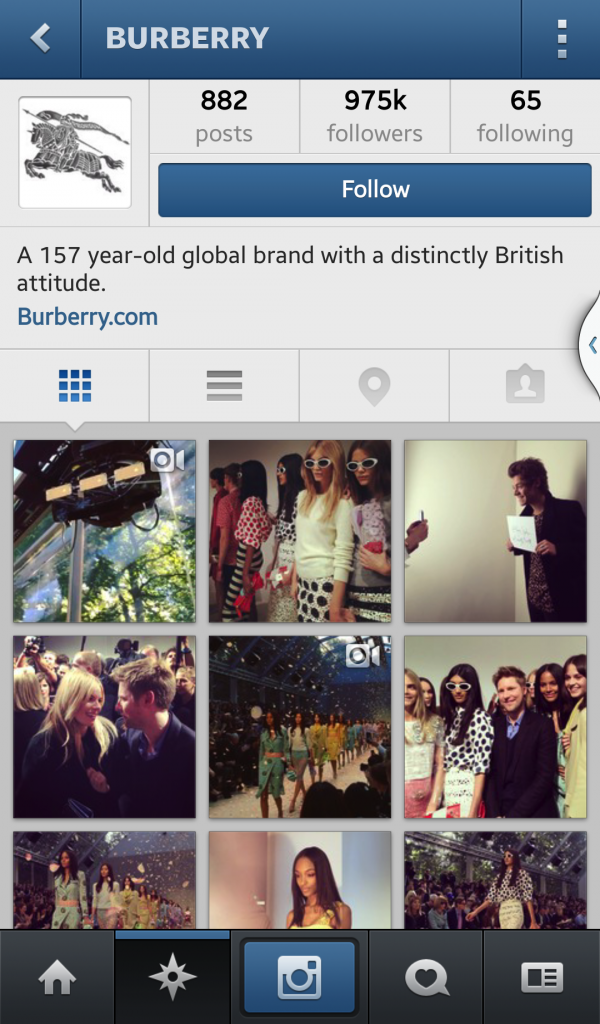
Task: Open the photo of models in white sunglasses
Action: (300, 531)
